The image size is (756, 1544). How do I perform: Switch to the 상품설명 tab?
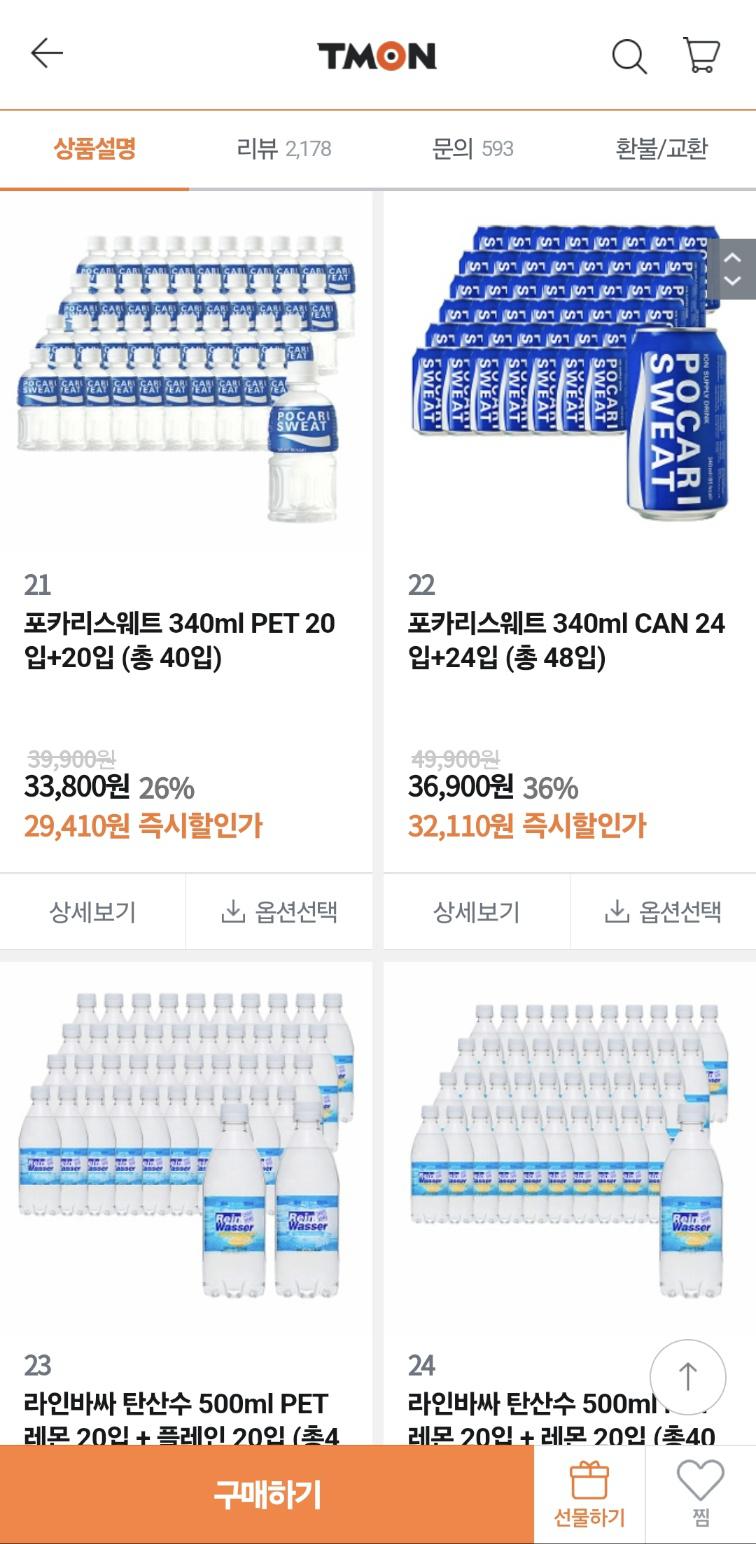94,149
